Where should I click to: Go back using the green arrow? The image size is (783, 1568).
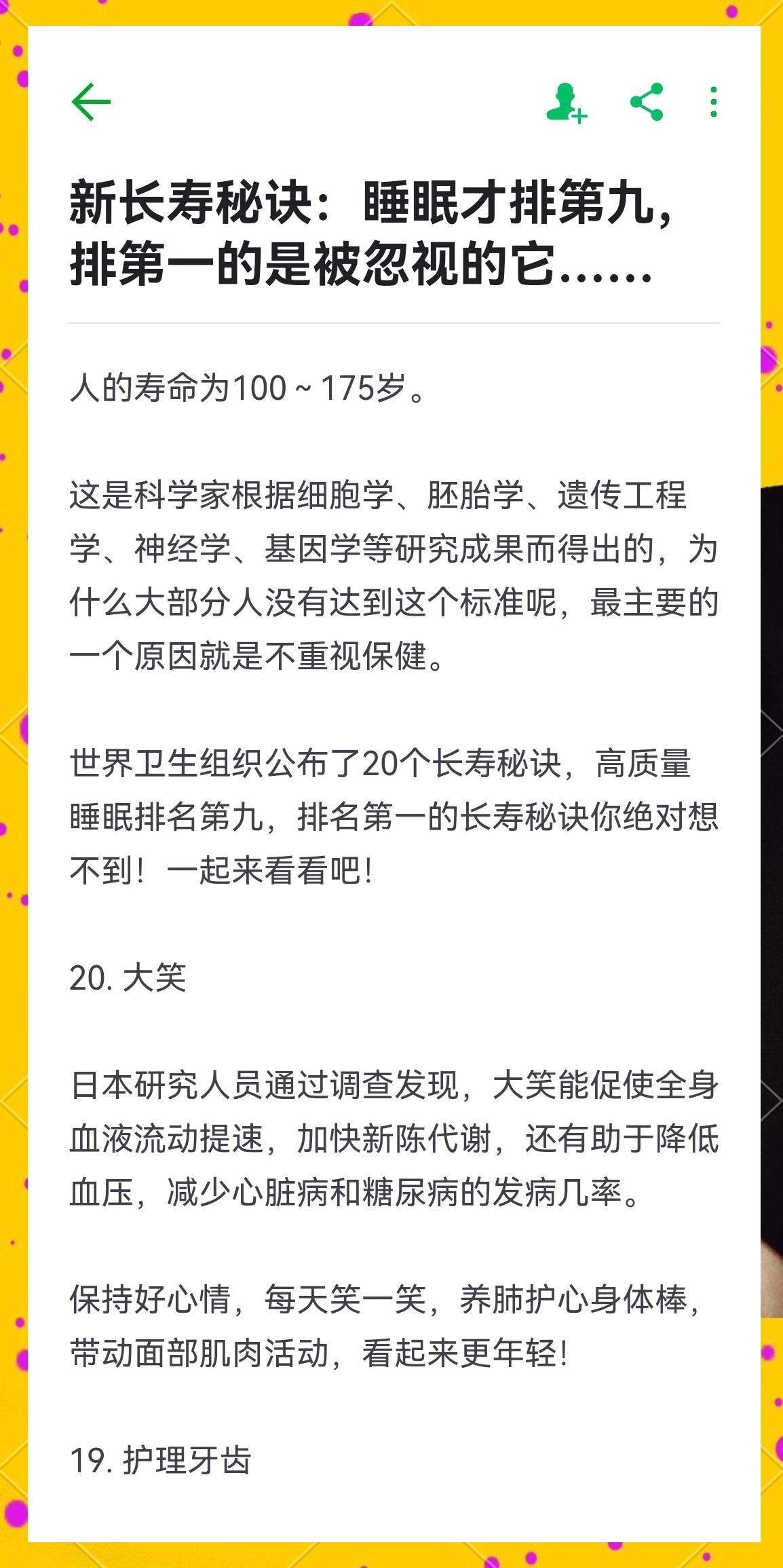point(91,102)
